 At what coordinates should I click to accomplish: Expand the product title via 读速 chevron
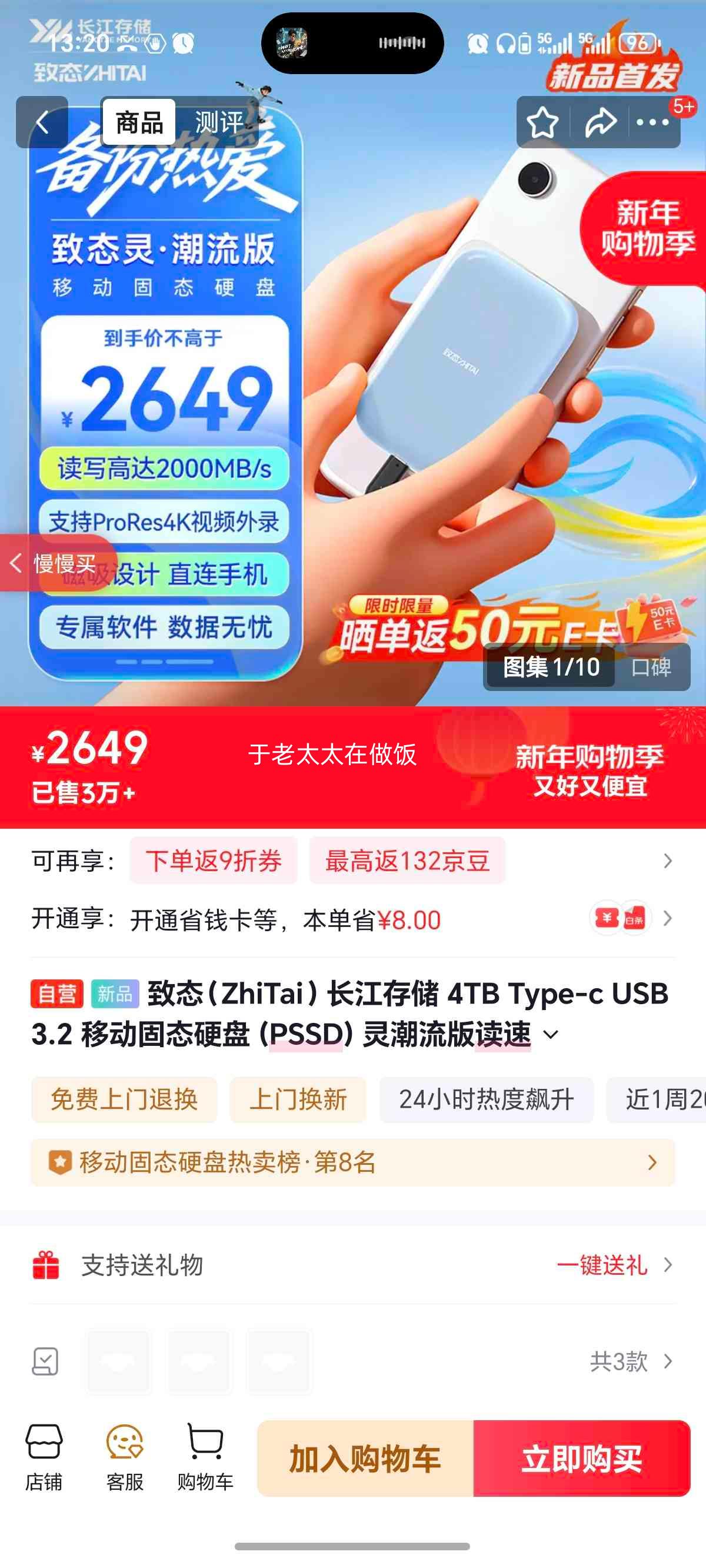pyautogui.click(x=552, y=1032)
